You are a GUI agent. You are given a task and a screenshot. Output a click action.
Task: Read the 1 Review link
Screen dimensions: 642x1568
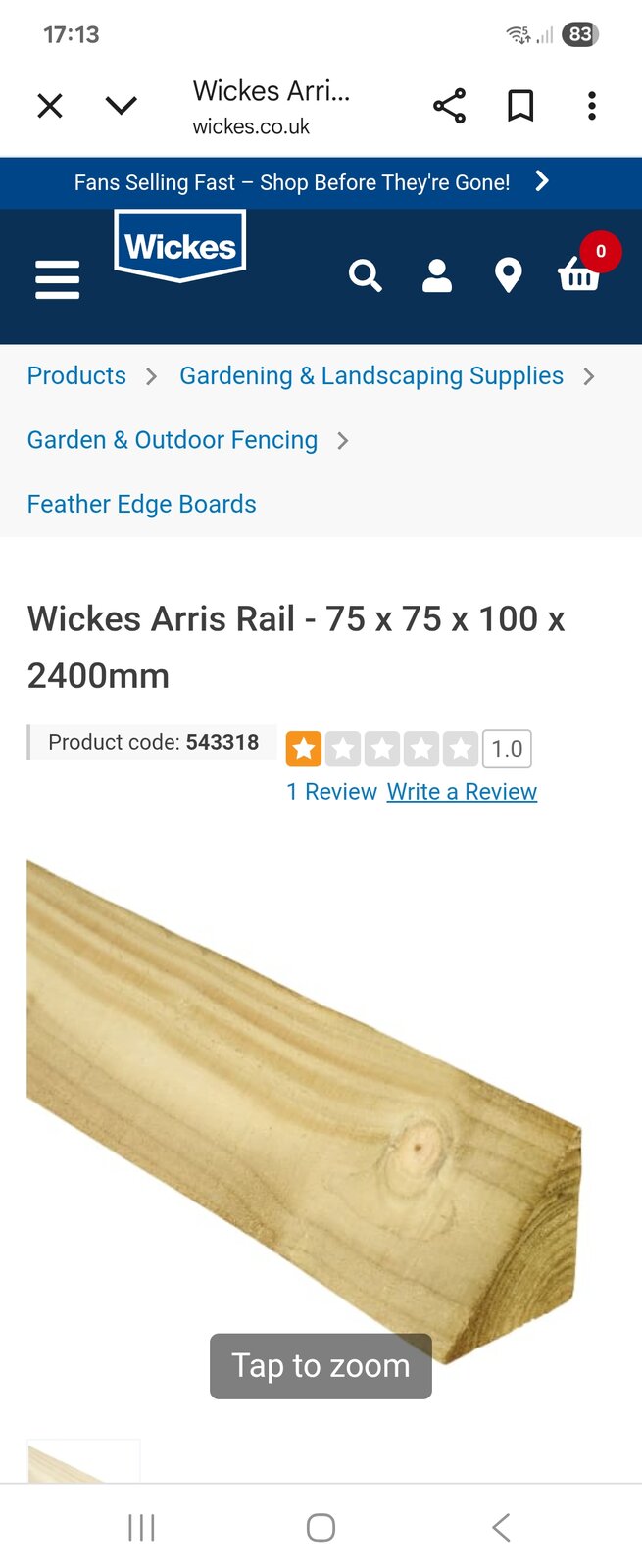coord(331,792)
